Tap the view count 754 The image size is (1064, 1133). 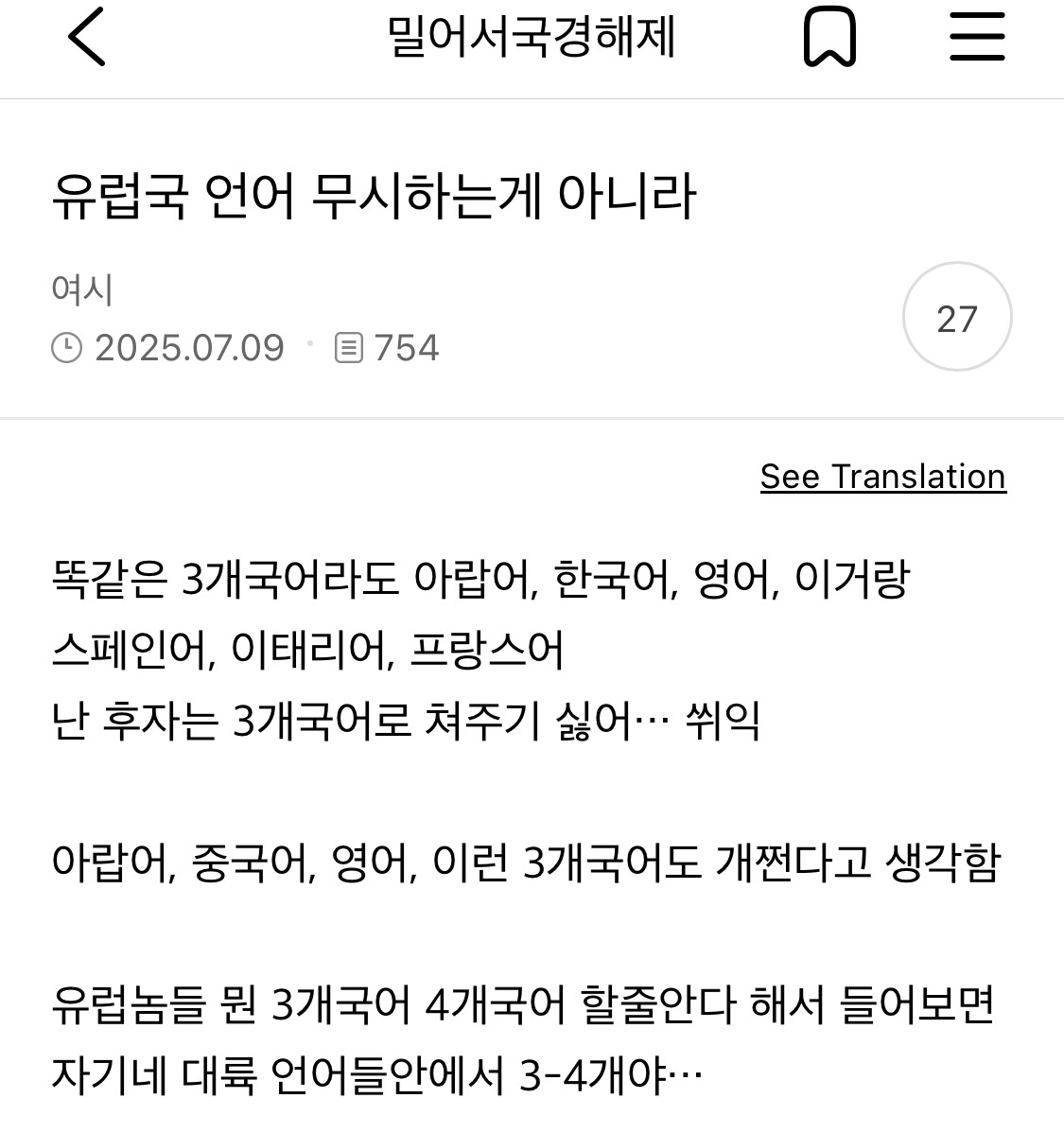407,346
